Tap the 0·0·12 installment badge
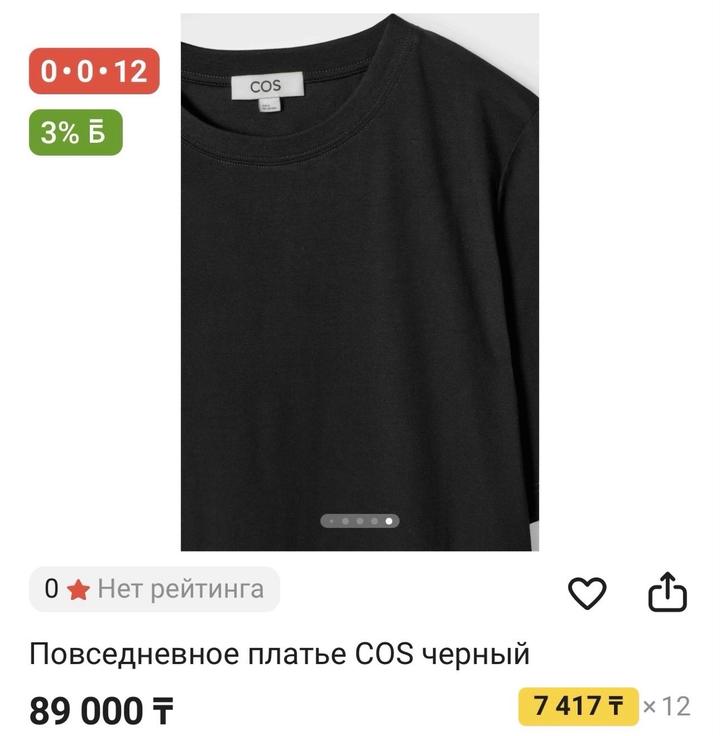720x736 pixels. click(x=94, y=71)
